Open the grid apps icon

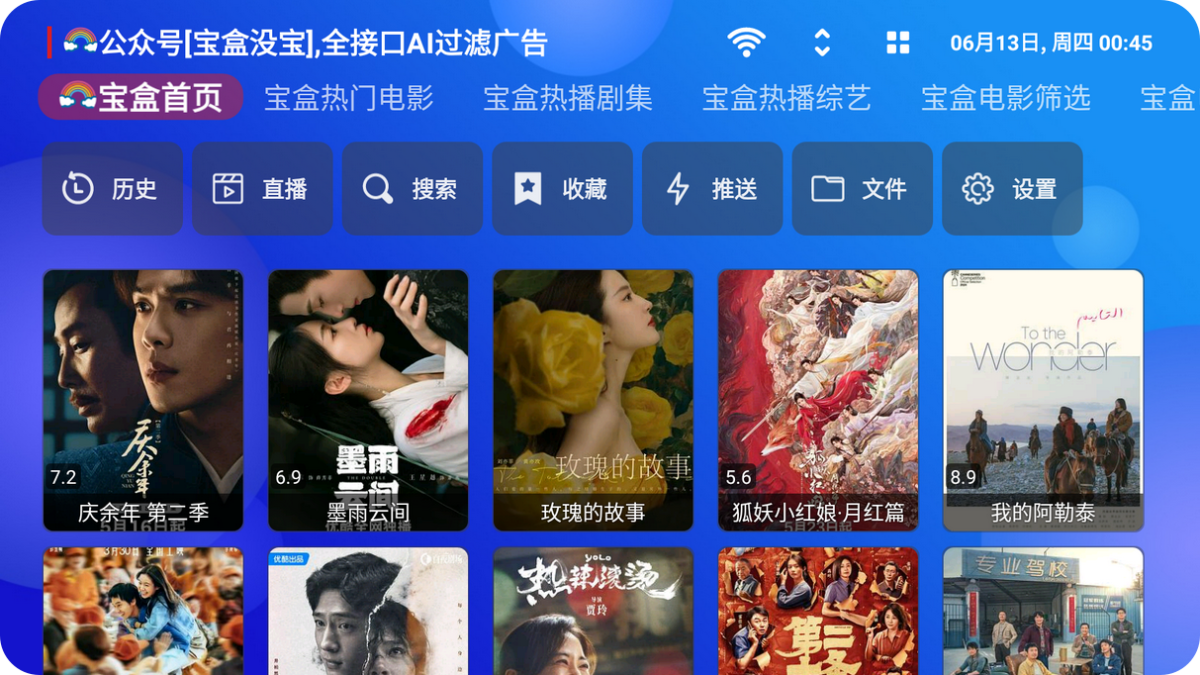click(x=898, y=42)
